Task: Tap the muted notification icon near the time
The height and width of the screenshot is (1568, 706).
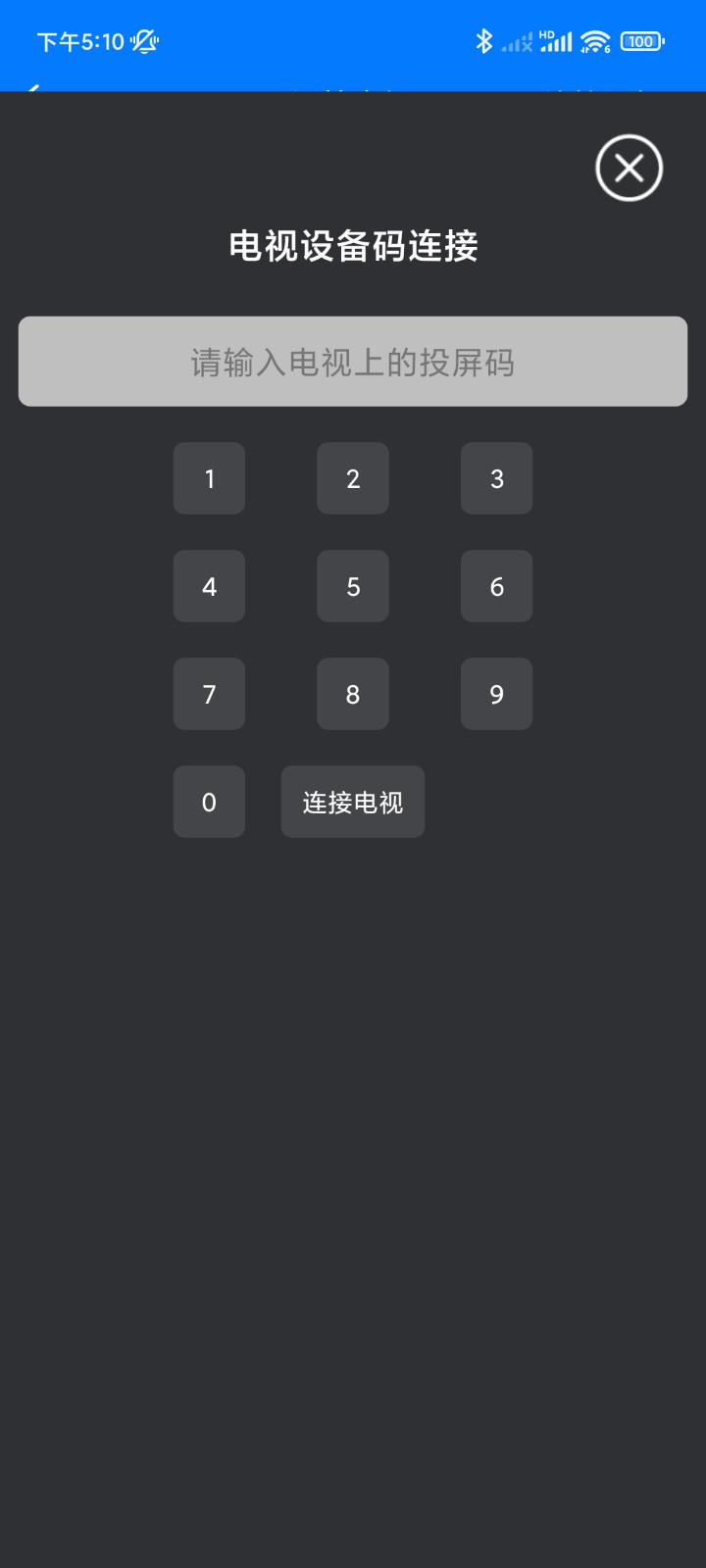Action: click(x=143, y=41)
